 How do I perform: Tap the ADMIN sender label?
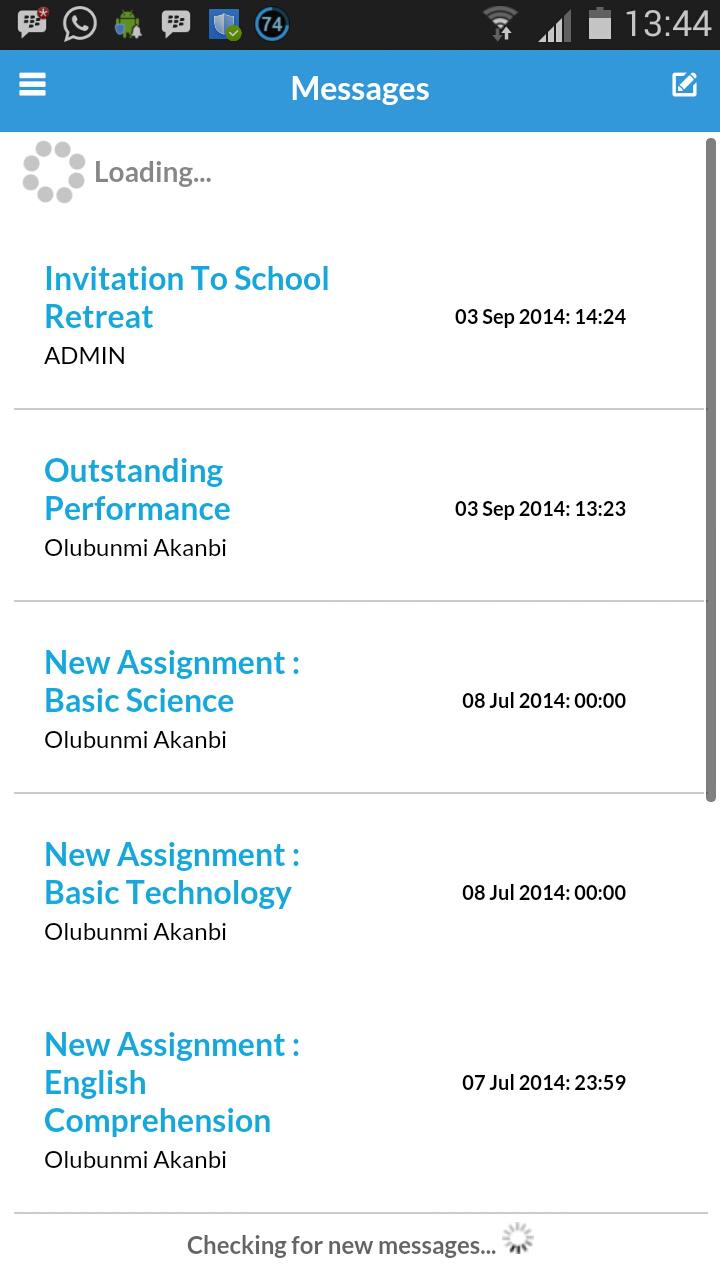pos(85,355)
